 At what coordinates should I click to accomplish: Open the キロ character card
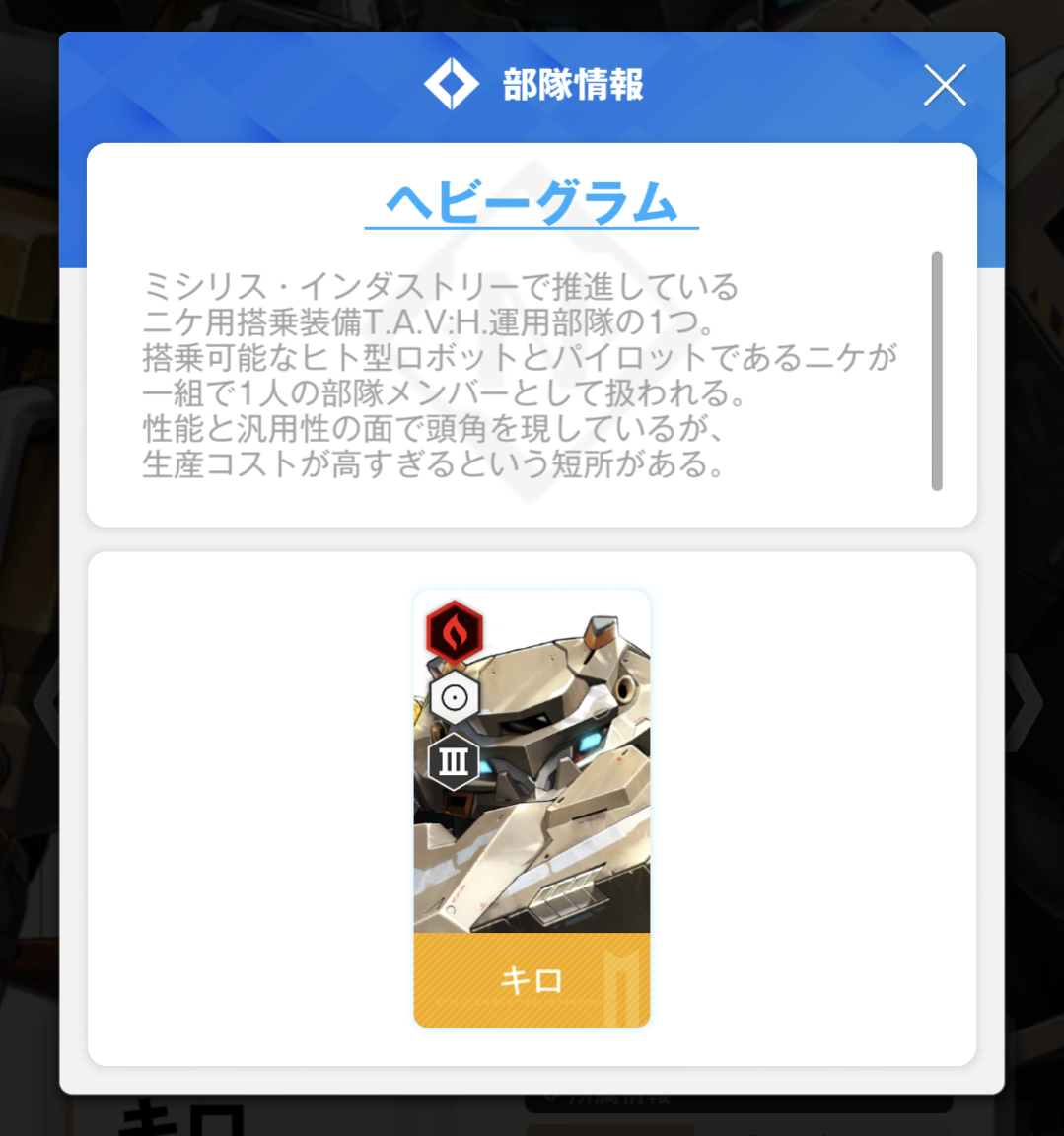[532, 809]
